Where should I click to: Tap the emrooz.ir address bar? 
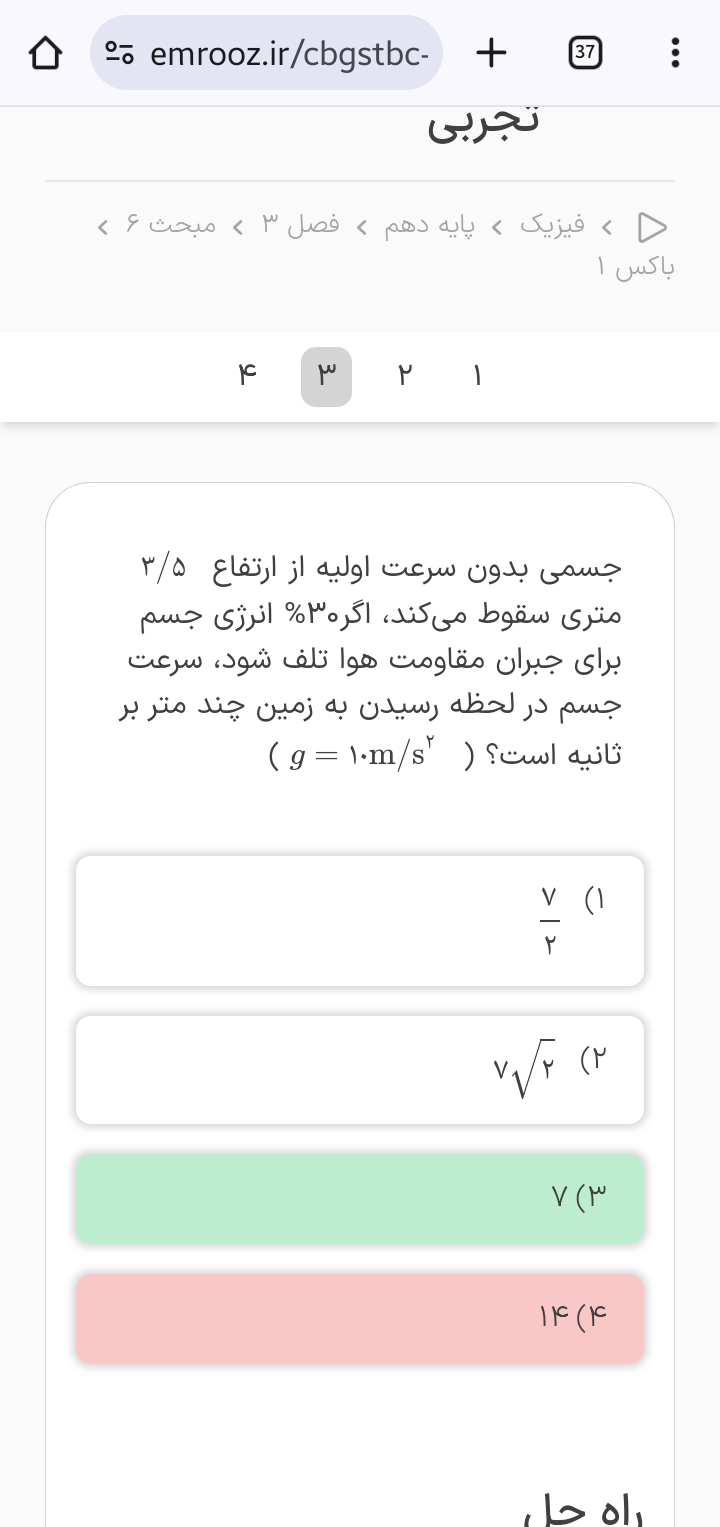[267, 53]
